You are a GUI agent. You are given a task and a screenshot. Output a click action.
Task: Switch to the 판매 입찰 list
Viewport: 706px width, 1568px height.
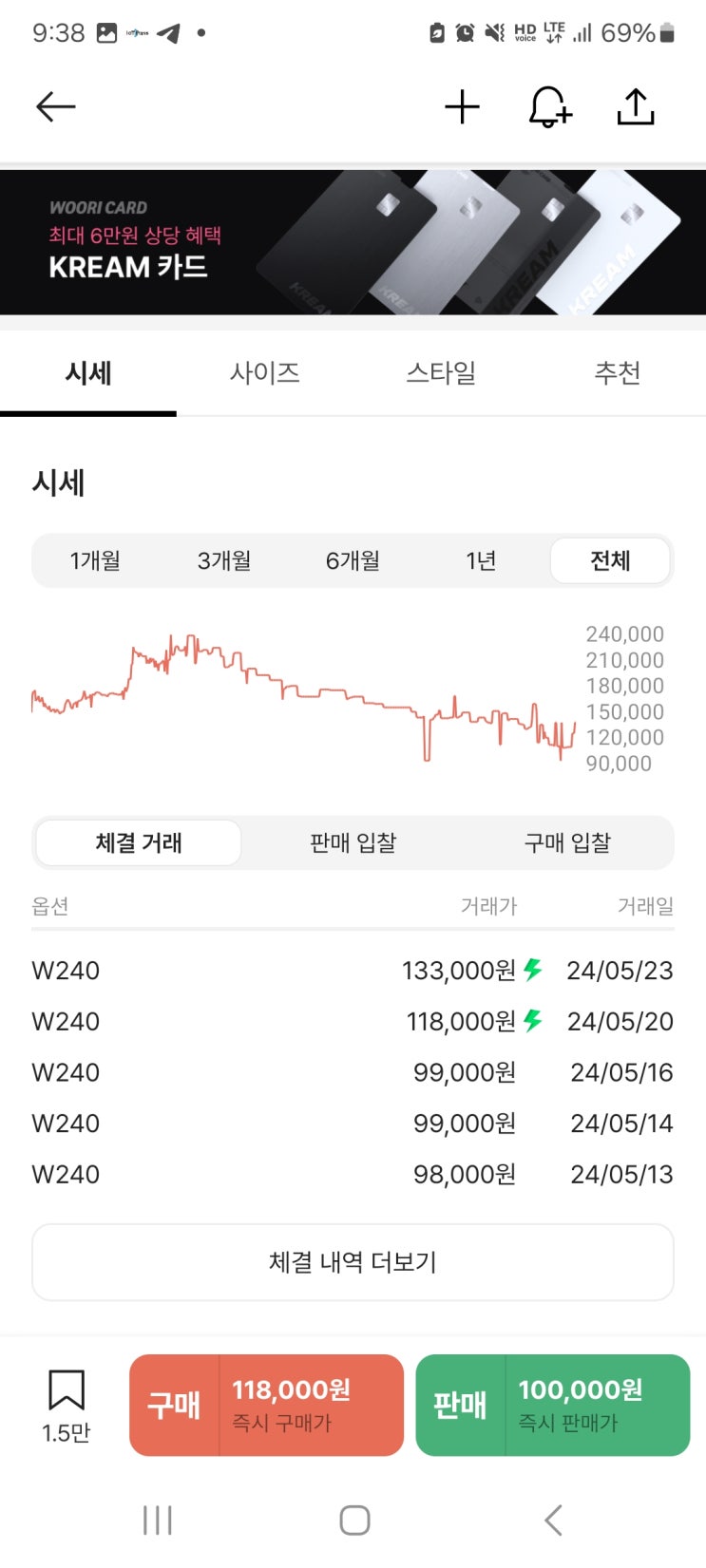point(353,842)
